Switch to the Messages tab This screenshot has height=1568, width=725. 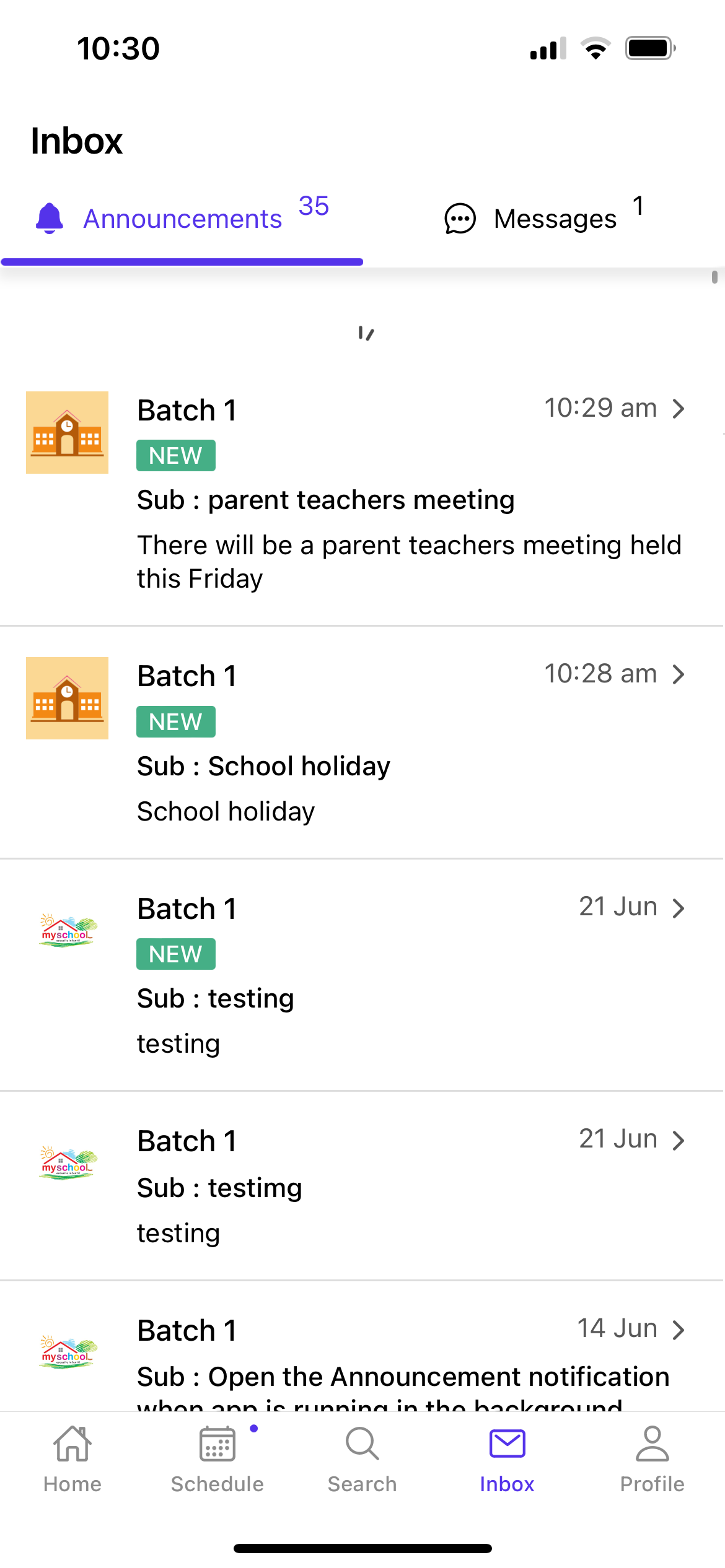[x=544, y=218]
